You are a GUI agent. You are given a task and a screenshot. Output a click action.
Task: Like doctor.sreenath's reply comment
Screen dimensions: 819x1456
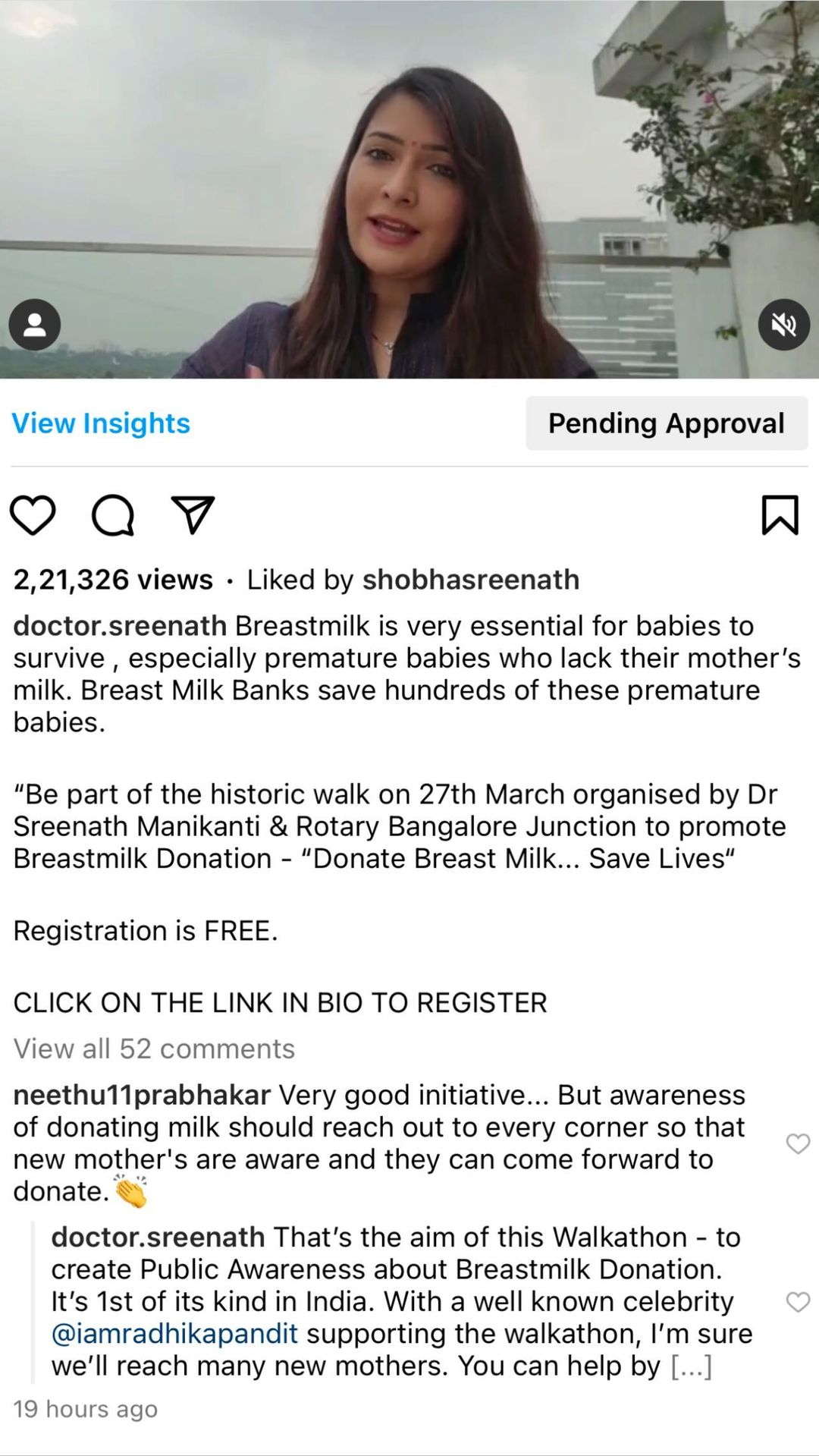point(798,1302)
